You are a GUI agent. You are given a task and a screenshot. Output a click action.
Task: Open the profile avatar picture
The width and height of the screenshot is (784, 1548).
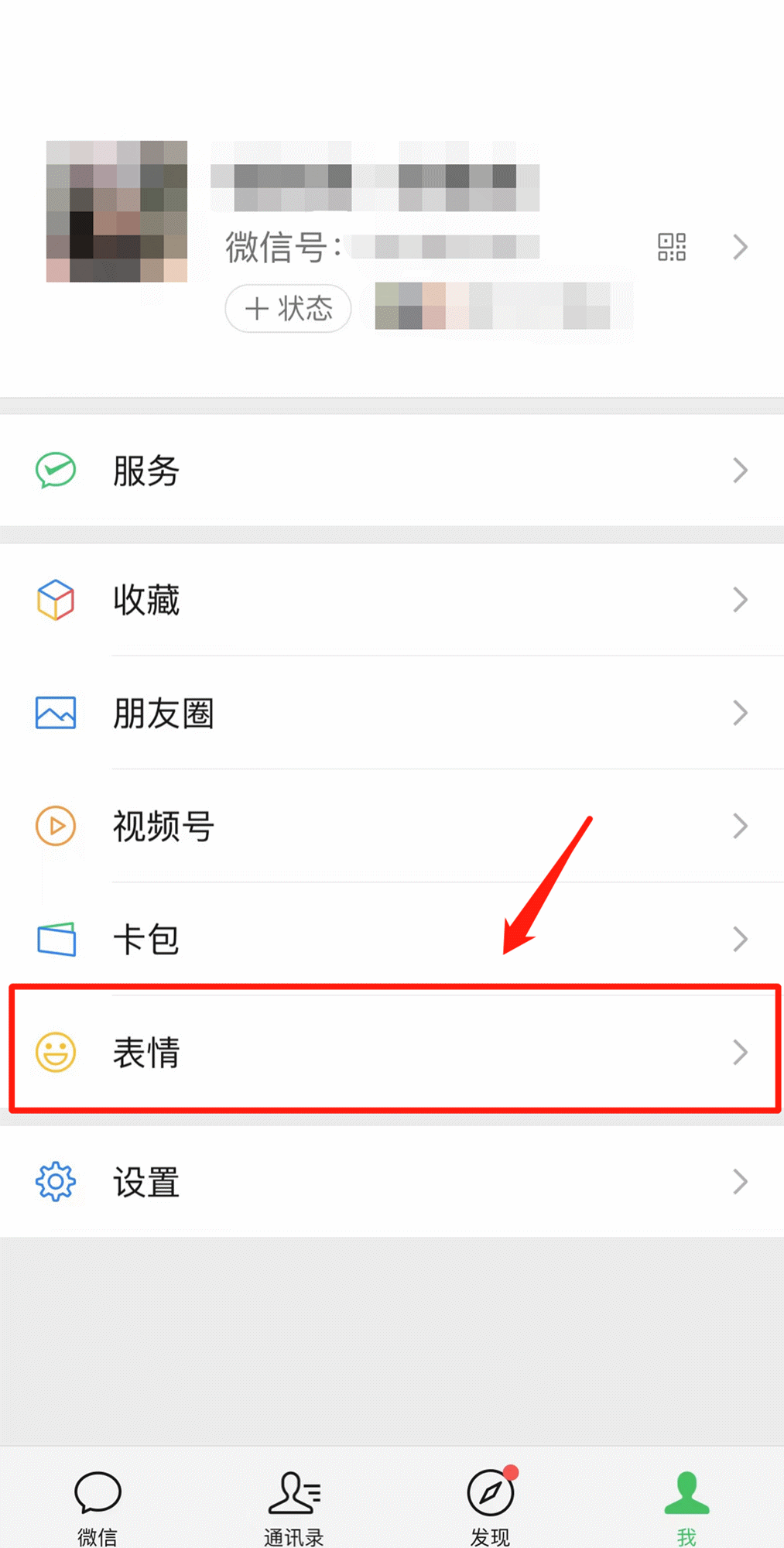point(117,211)
